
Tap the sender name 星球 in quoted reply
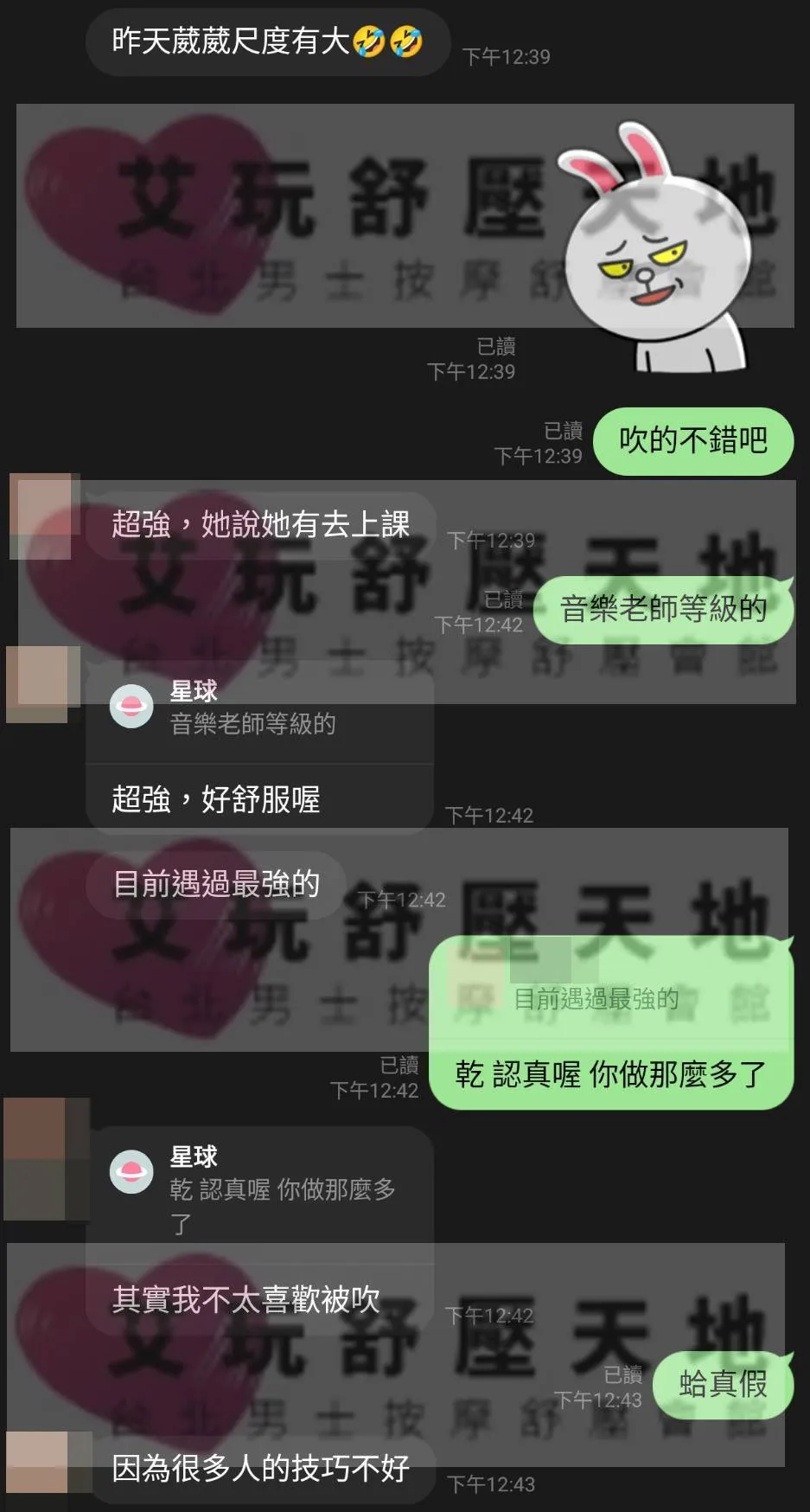(x=192, y=691)
